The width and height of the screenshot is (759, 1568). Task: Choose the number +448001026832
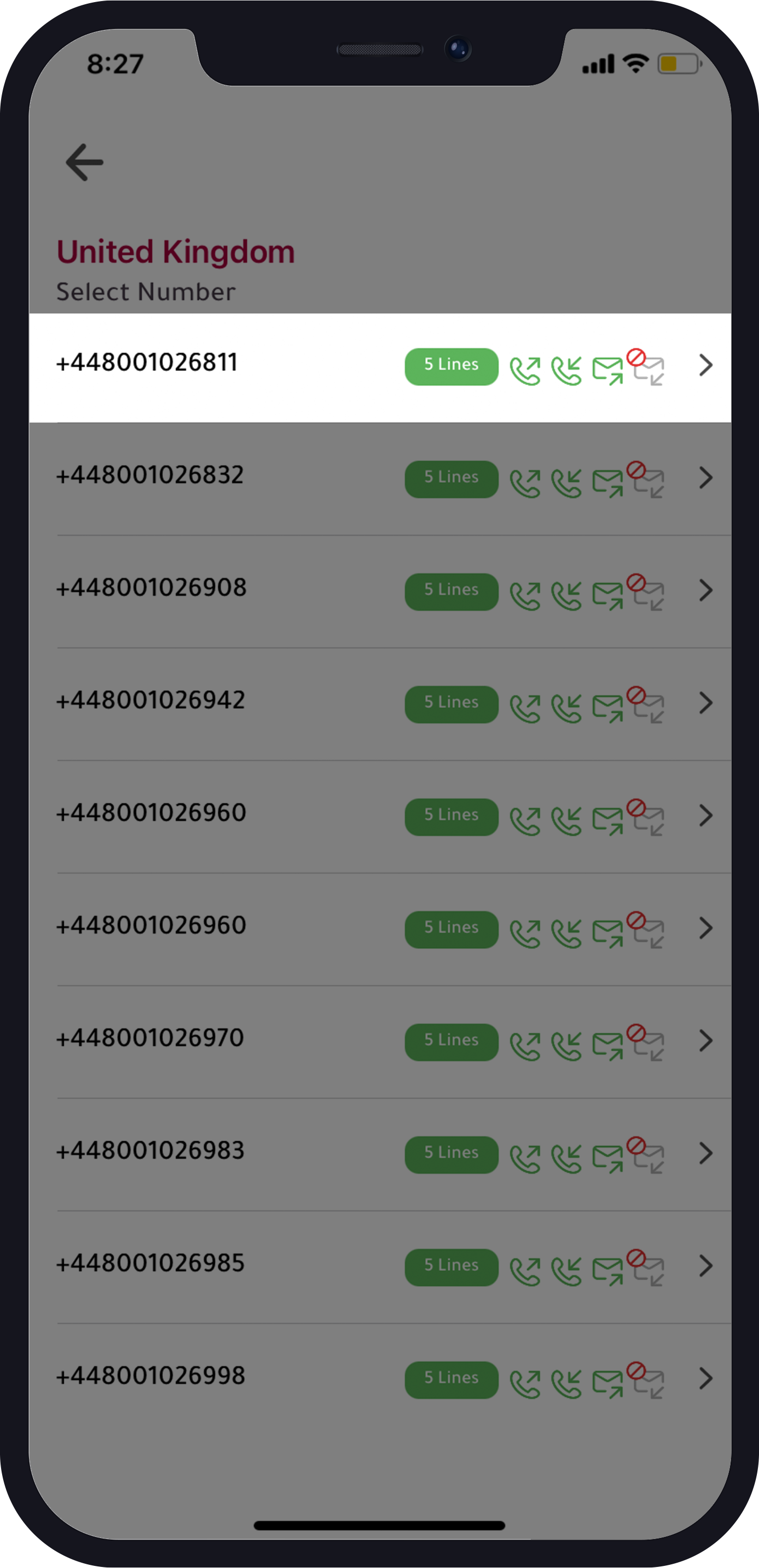point(149,476)
